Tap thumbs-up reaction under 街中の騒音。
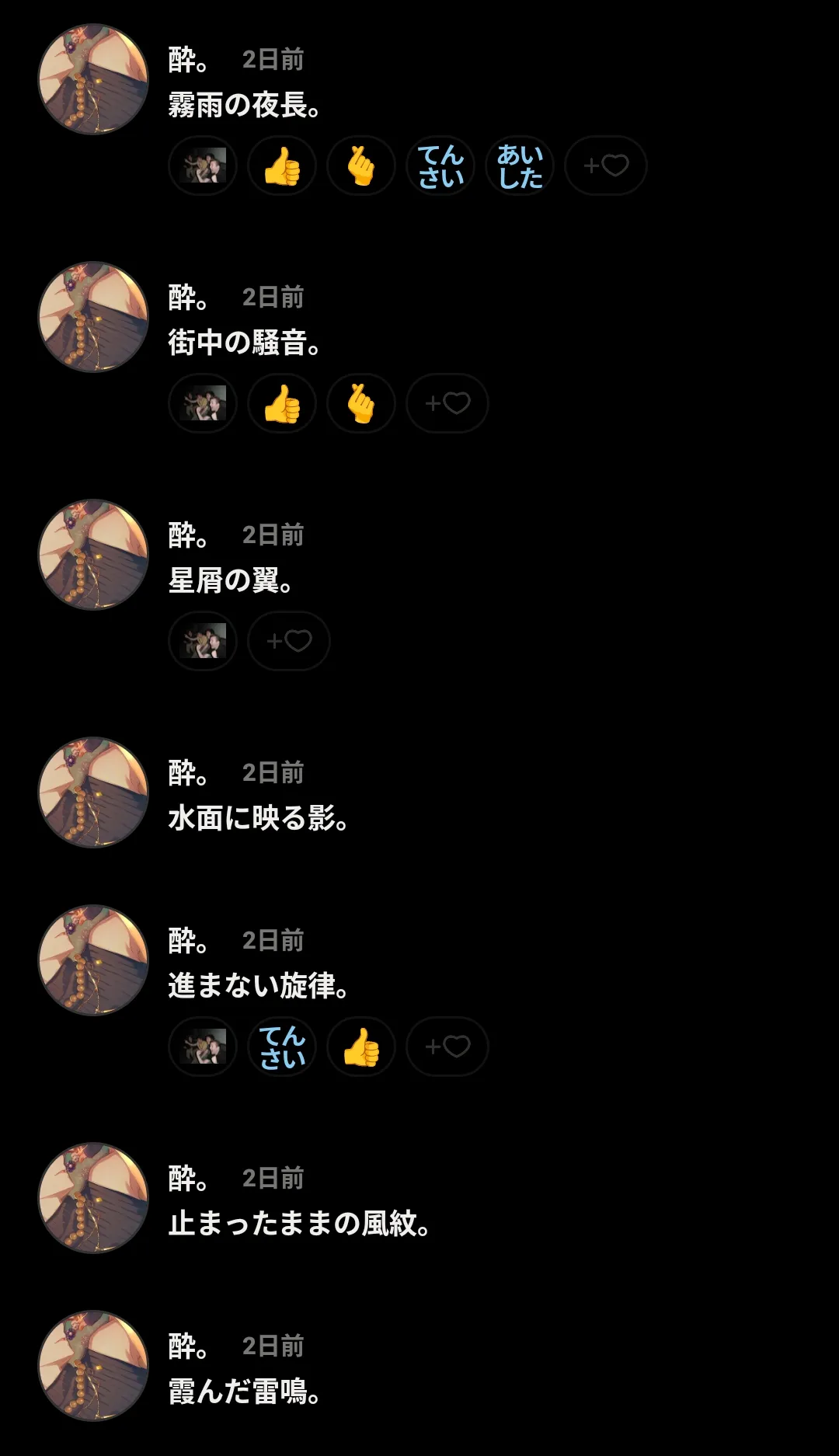 282,403
